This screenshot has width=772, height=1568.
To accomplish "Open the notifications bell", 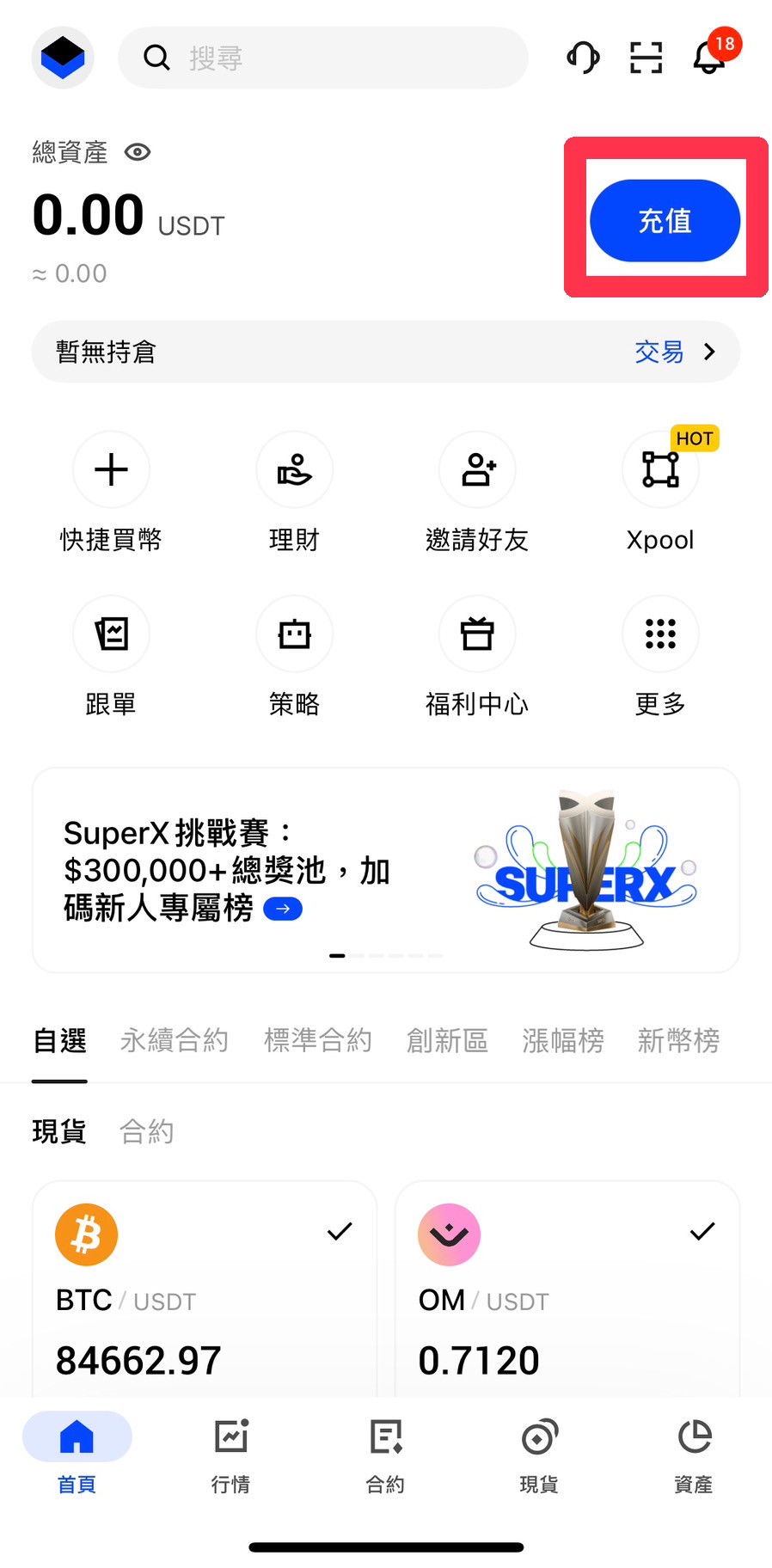I will pos(710,58).
